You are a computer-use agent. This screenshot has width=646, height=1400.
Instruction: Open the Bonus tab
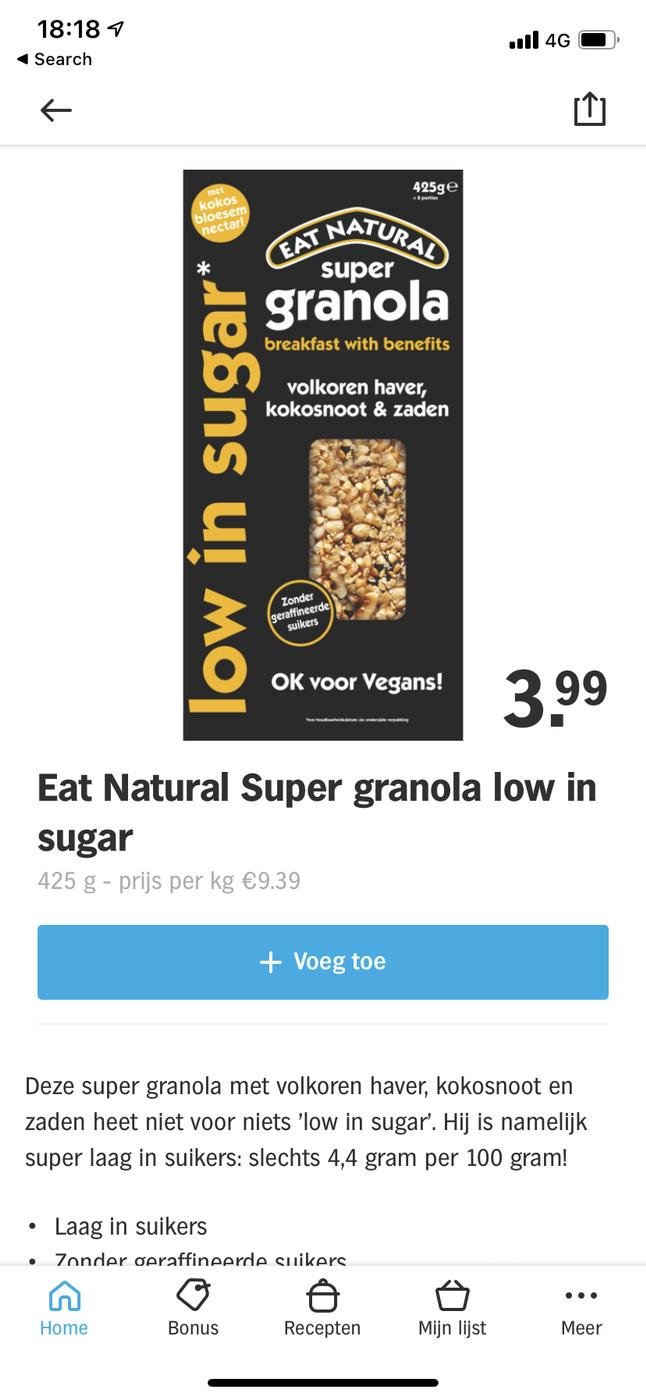pyautogui.click(x=193, y=1308)
